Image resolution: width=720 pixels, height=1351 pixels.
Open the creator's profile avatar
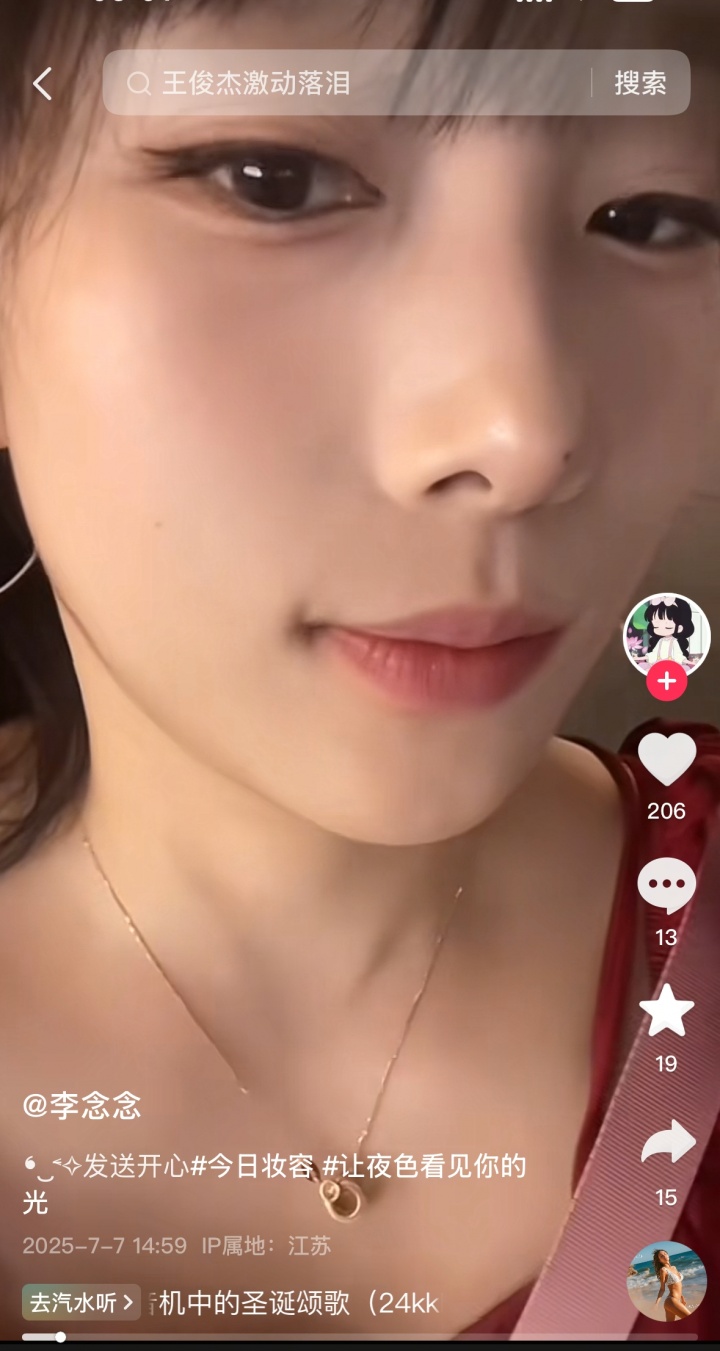tap(666, 635)
